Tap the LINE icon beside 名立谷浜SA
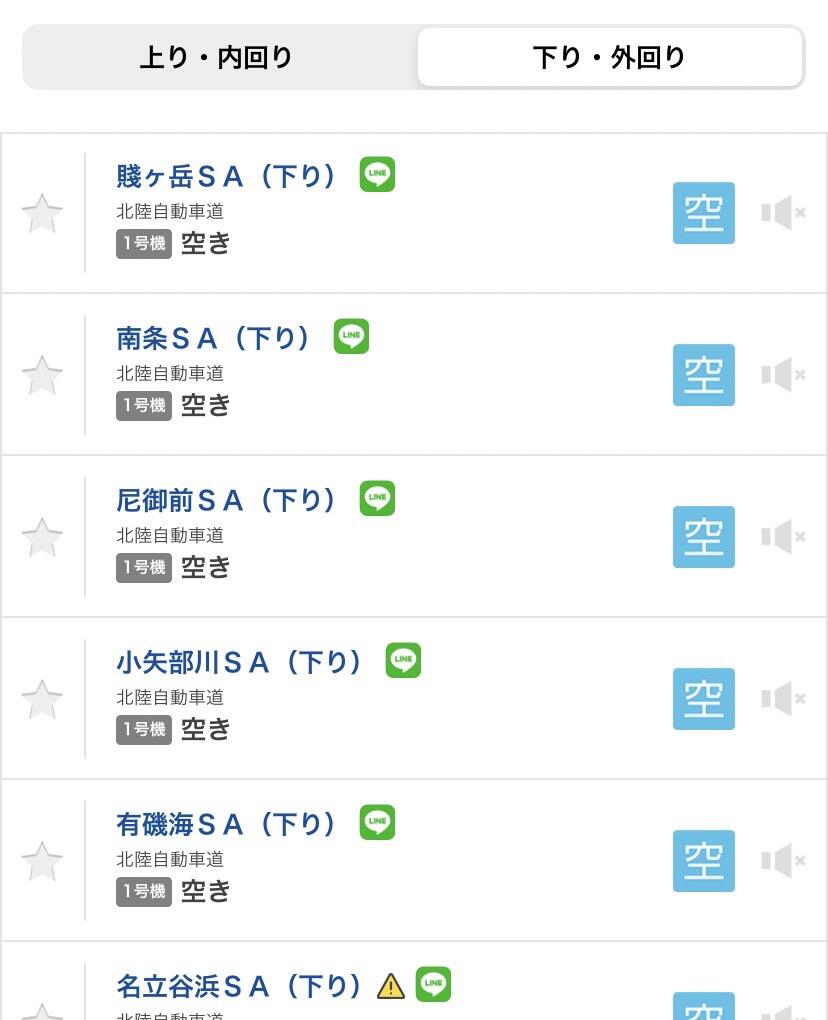The image size is (828, 1020). (x=433, y=984)
